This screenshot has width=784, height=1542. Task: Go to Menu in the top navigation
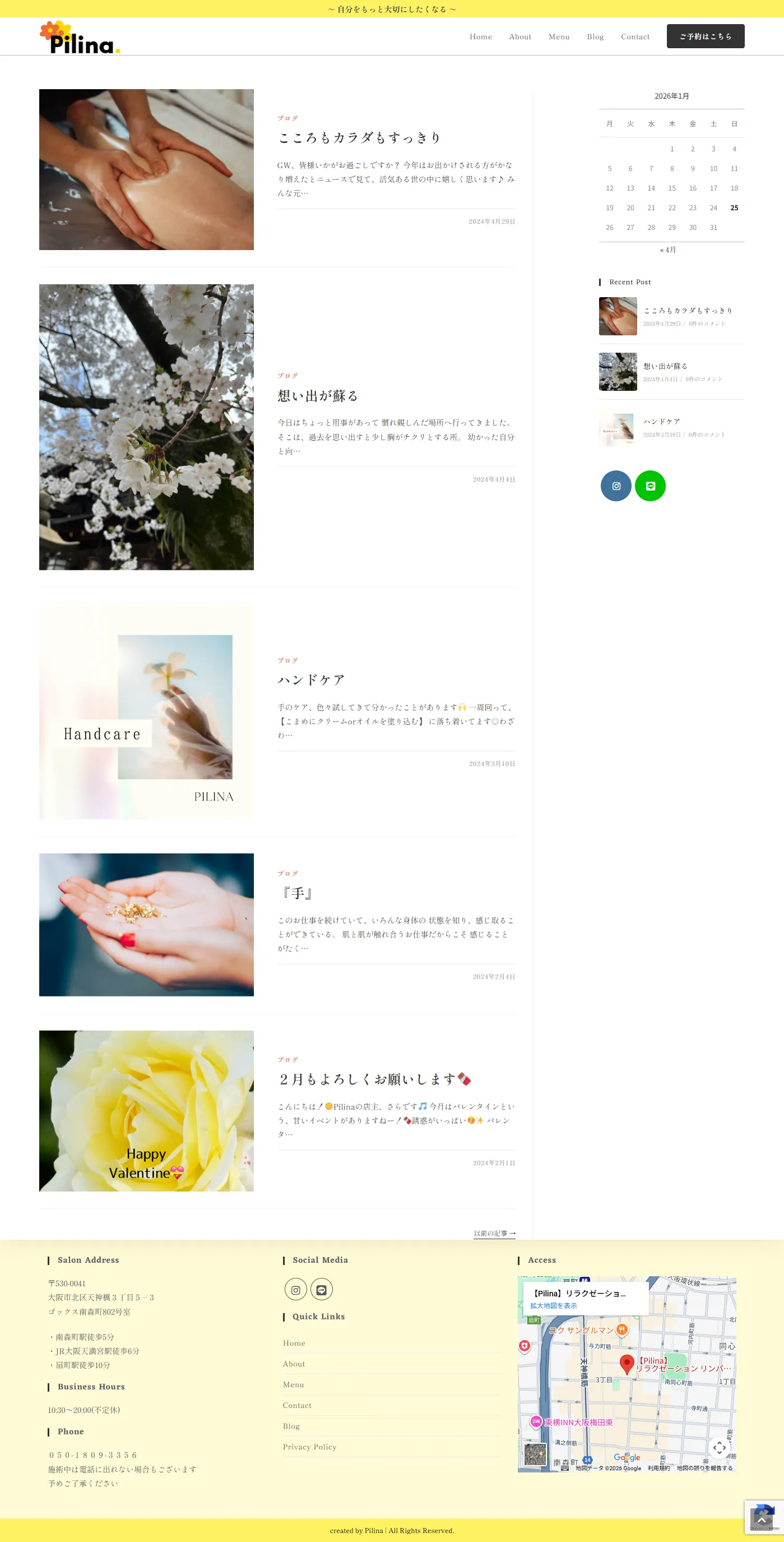click(558, 36)
